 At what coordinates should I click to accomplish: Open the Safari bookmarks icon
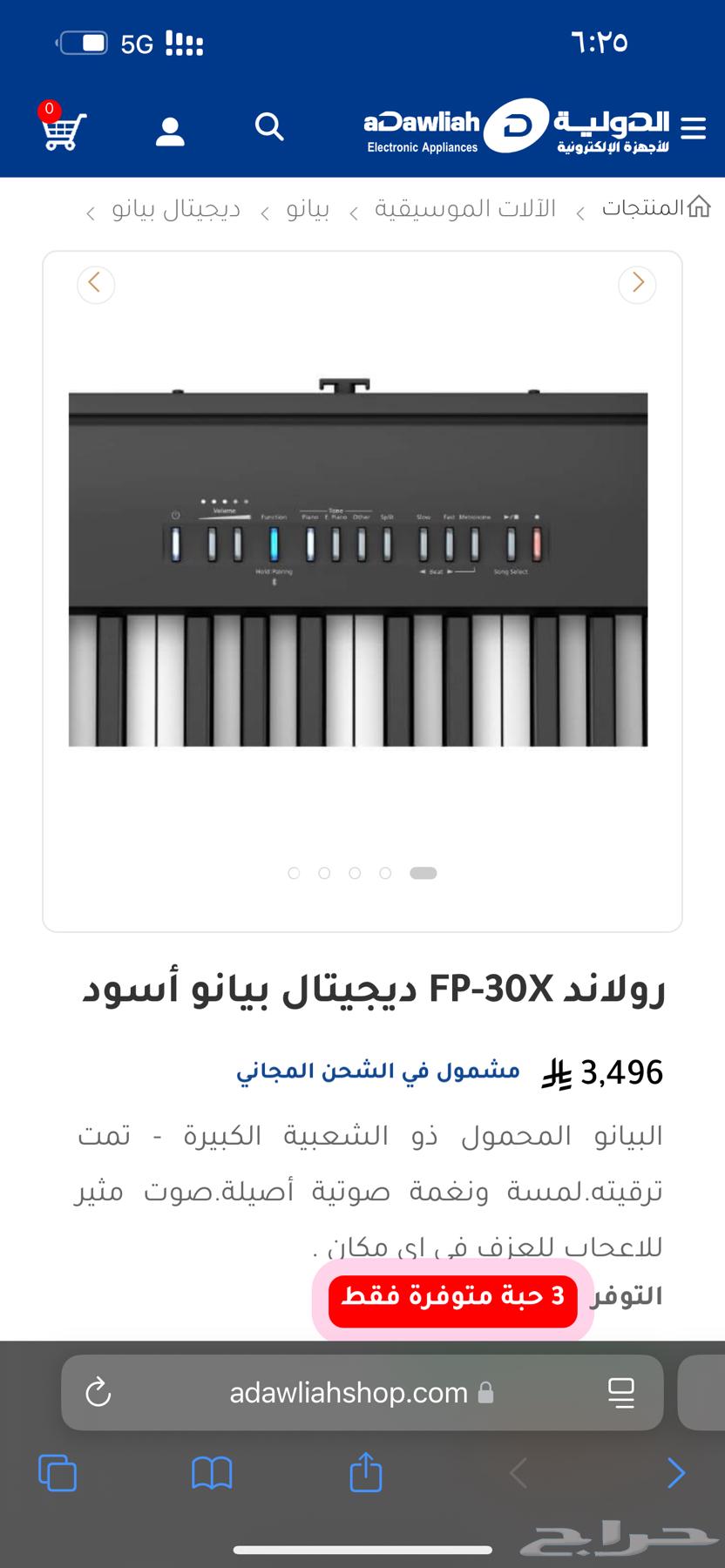(211, 1472)
